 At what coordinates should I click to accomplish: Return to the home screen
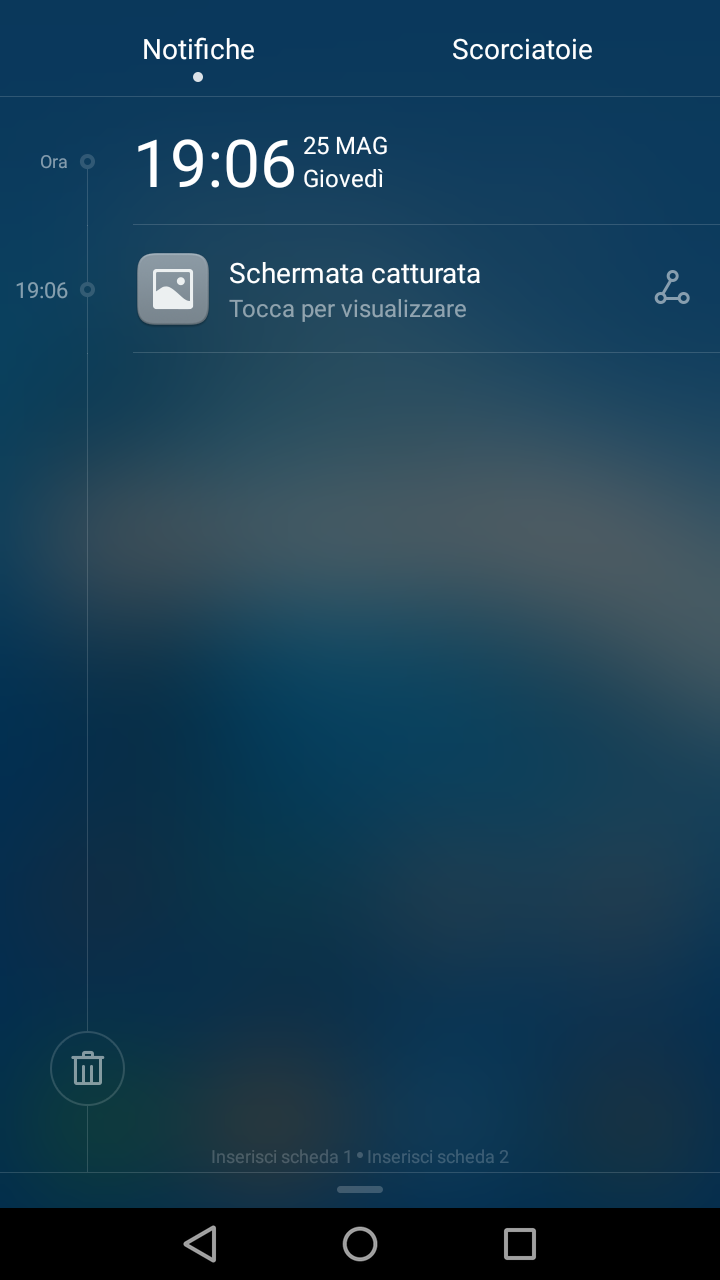tap(360, 1244)
